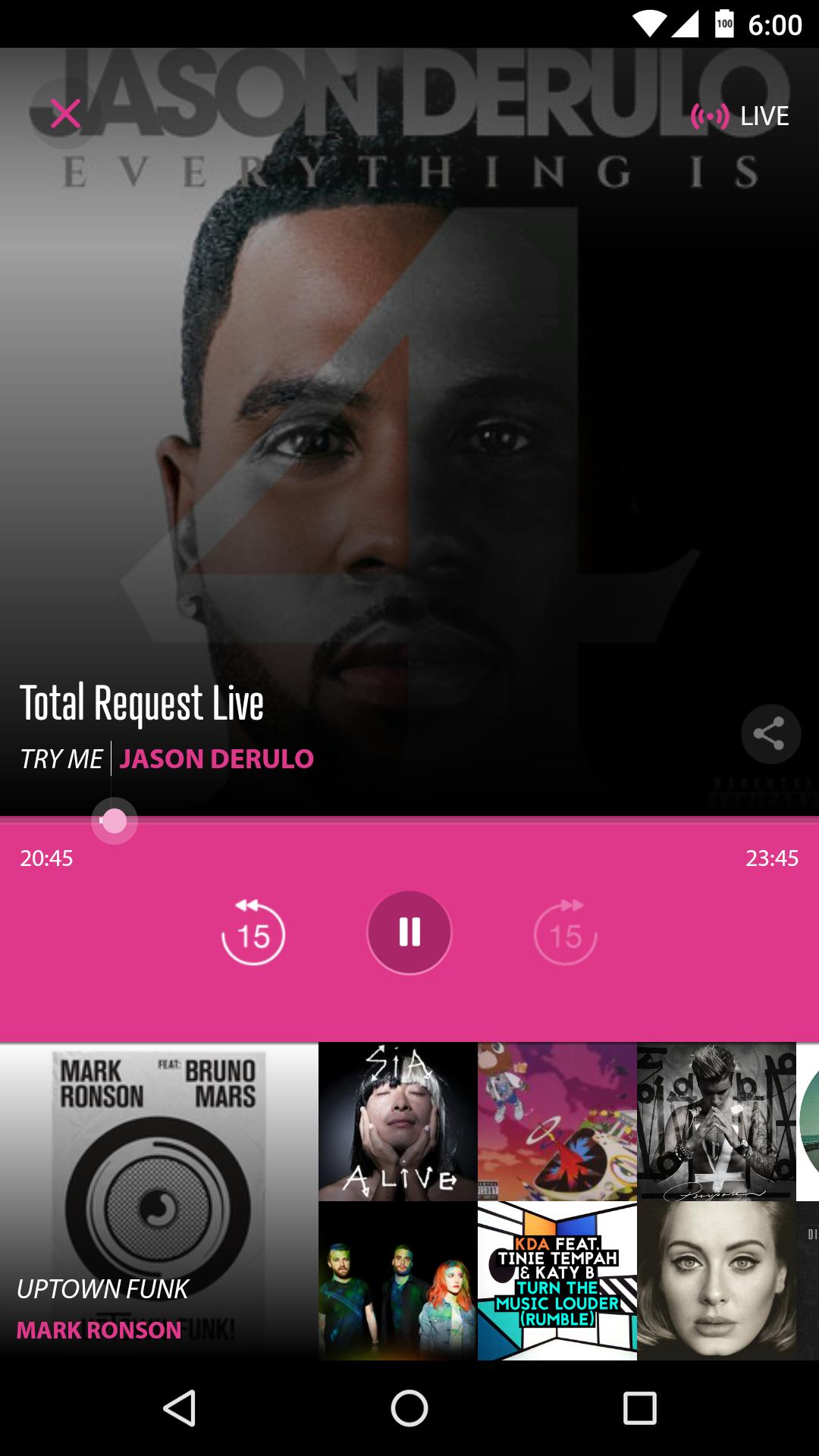
Task: Open the three-member band album tile
Action: pos(397,1281)
